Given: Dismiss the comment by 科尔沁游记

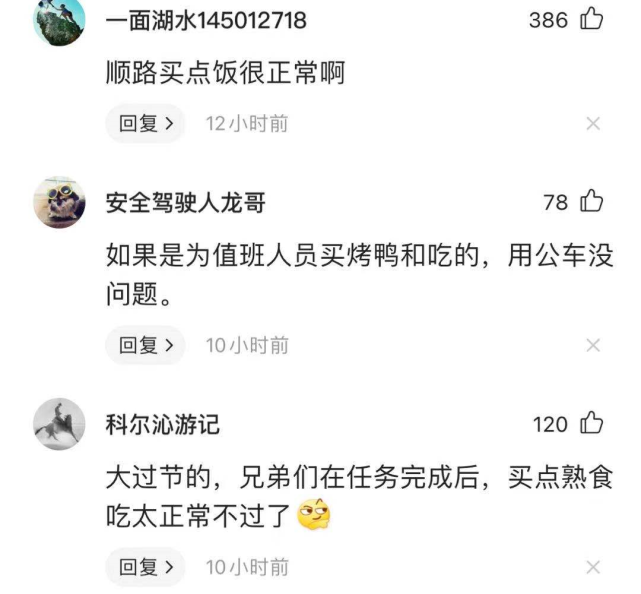Looking at the screenshot, I should (593, 568).
